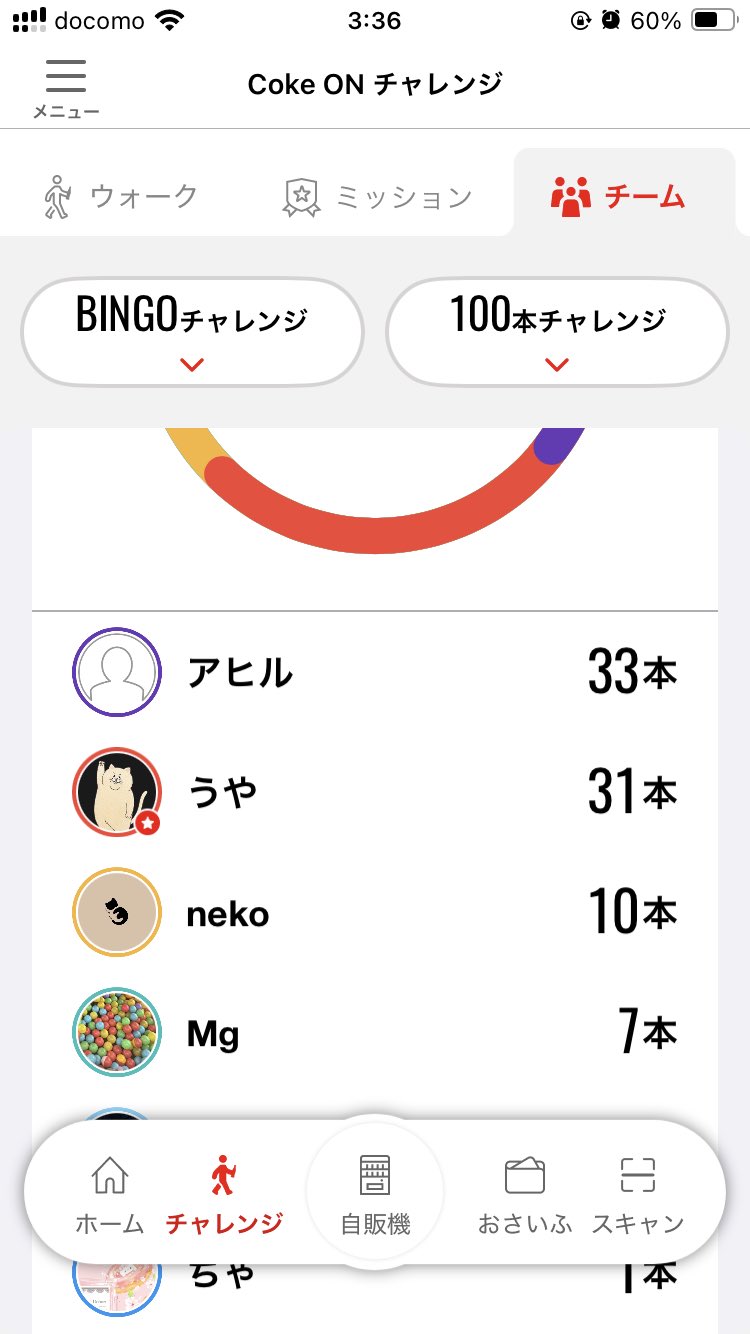This screenshot has width=750, height=1334.
Task: Launch the スキャン scanner tab
Action: point(637,1194)
